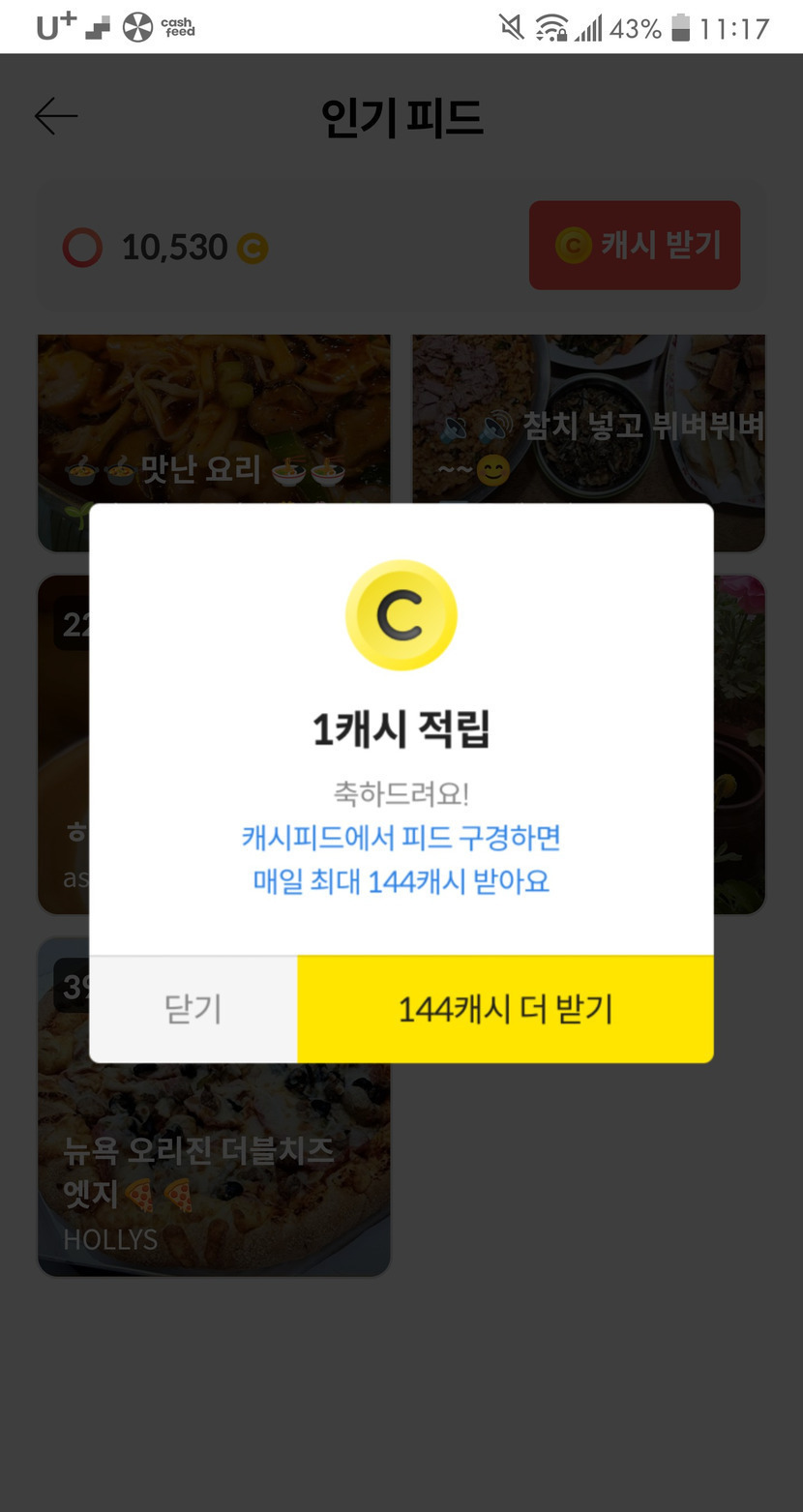Tap the 144캐시 더 받기 button

coord(505,1009)
